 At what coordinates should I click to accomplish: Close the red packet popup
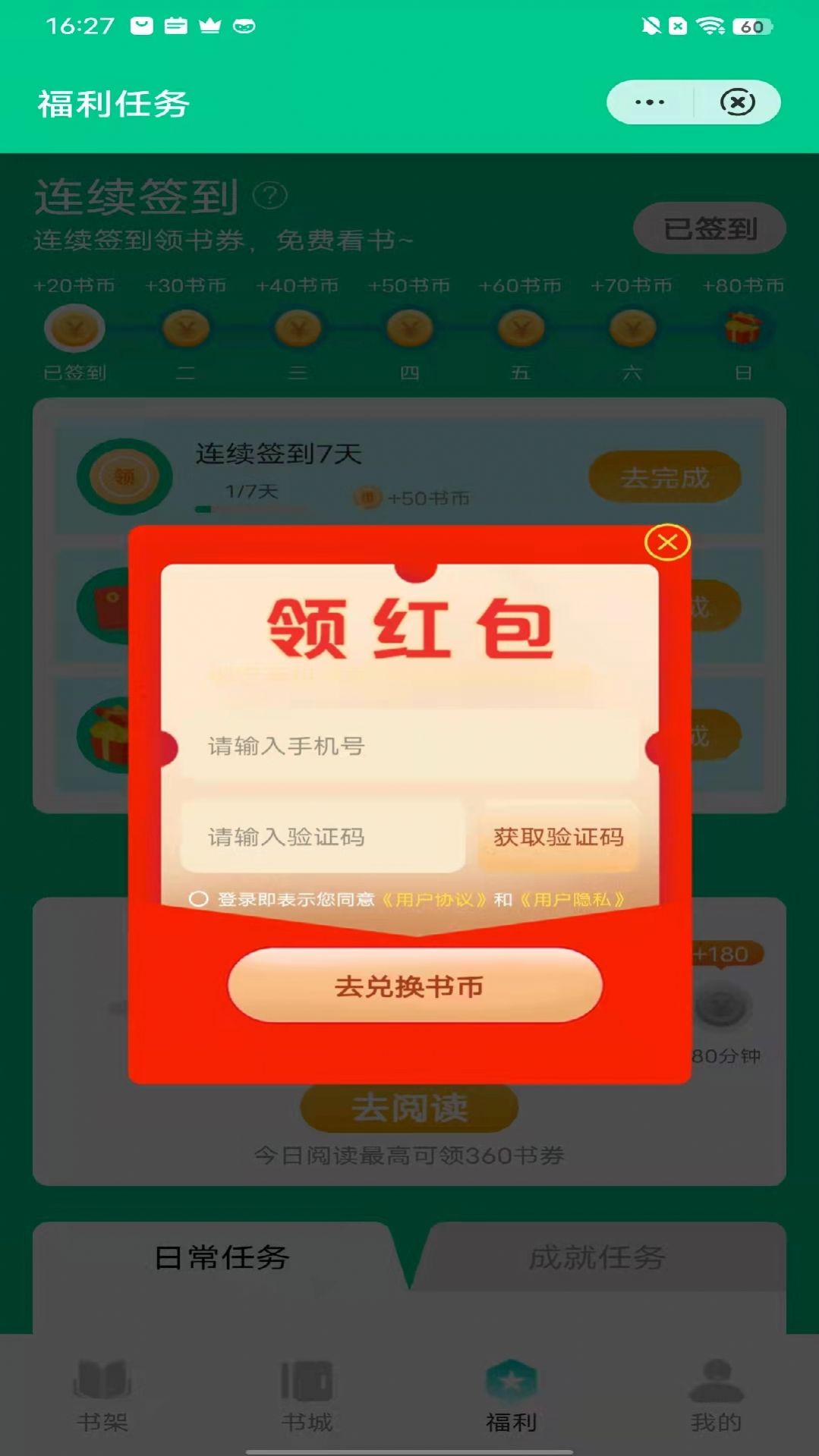point(667,542)
